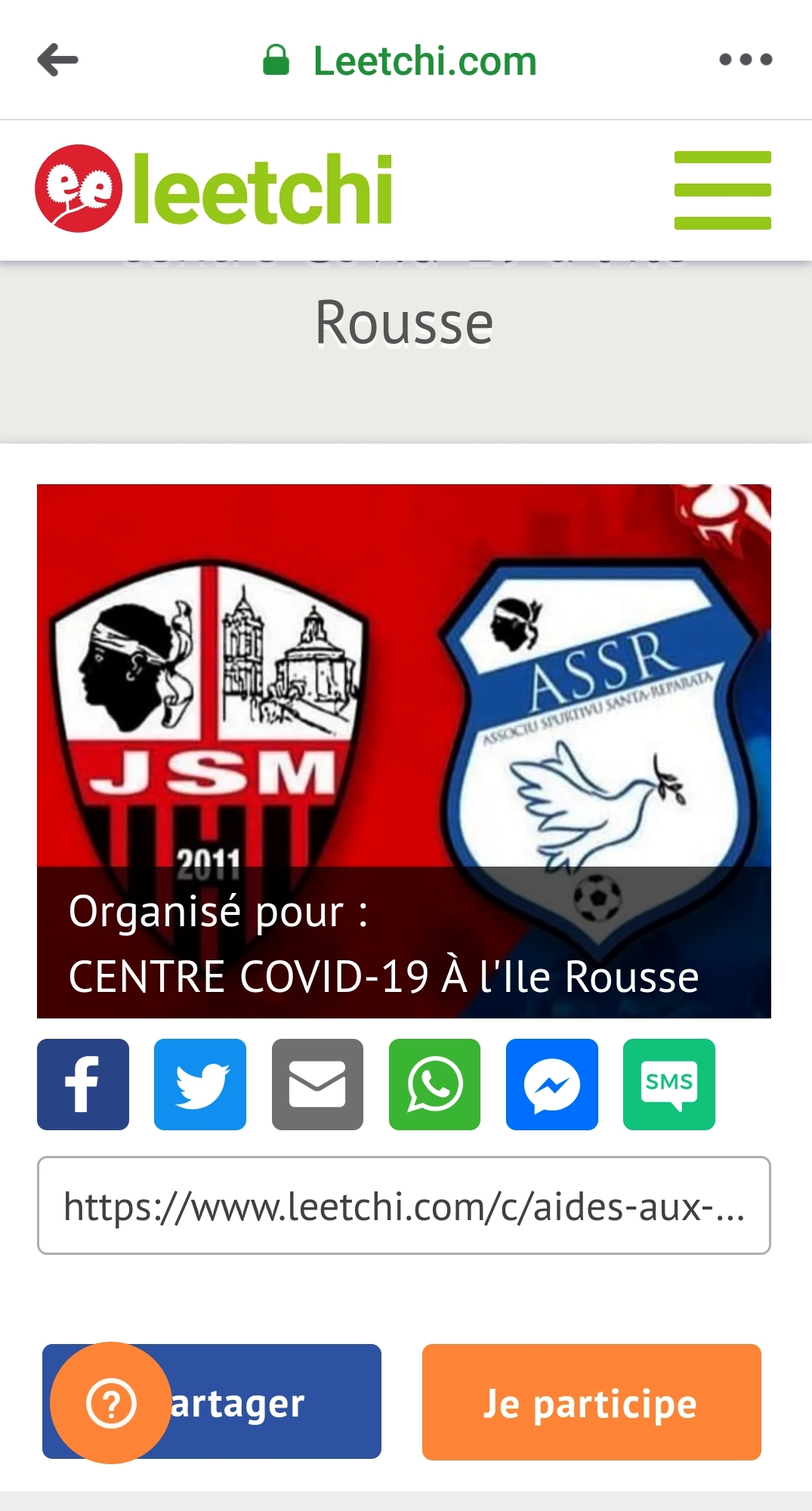Open the orange help question mark bubble
Screen dimensions: 812x1511
click(111, 1404)
